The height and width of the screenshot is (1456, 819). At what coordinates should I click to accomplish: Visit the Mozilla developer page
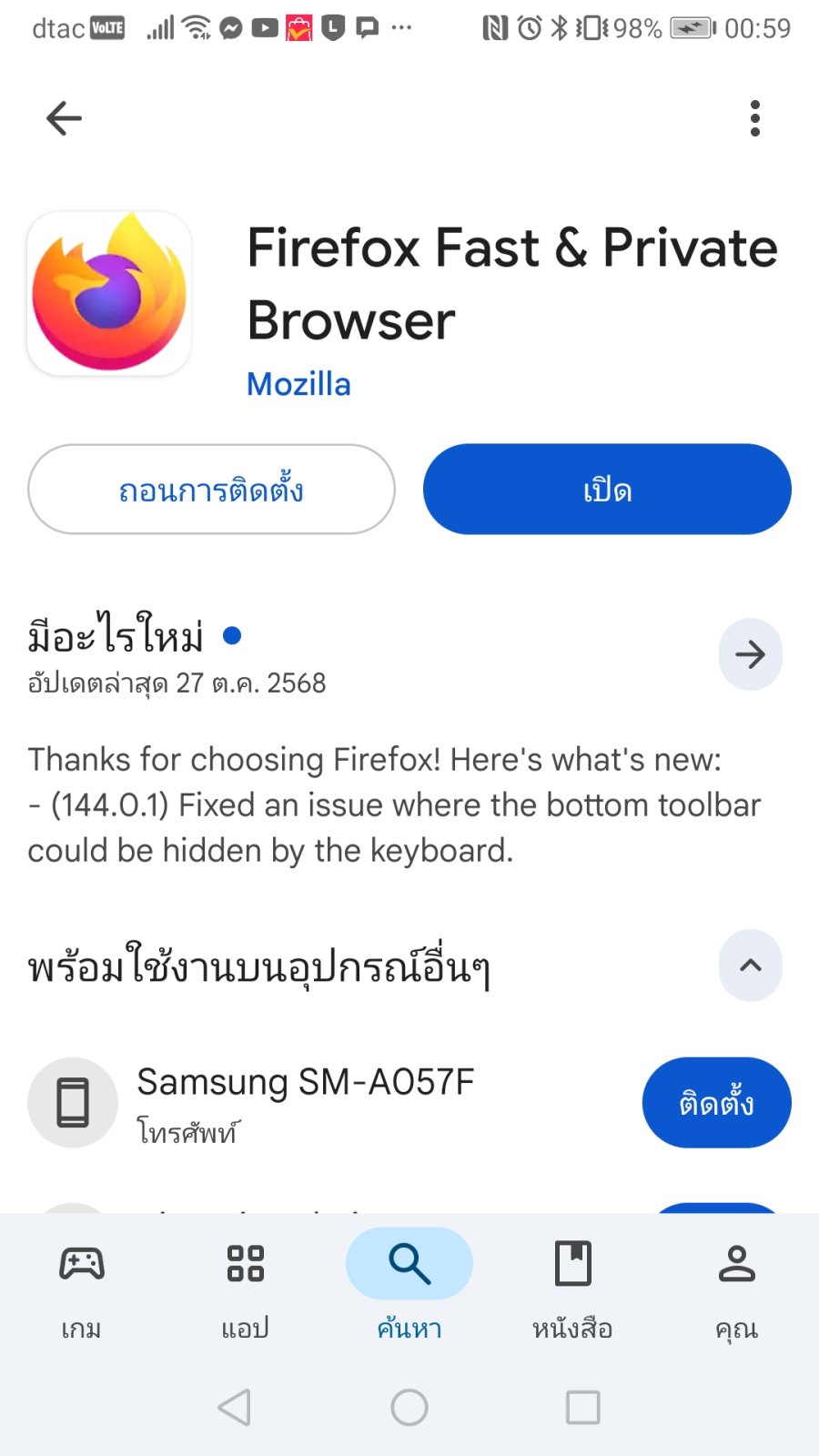298,384
